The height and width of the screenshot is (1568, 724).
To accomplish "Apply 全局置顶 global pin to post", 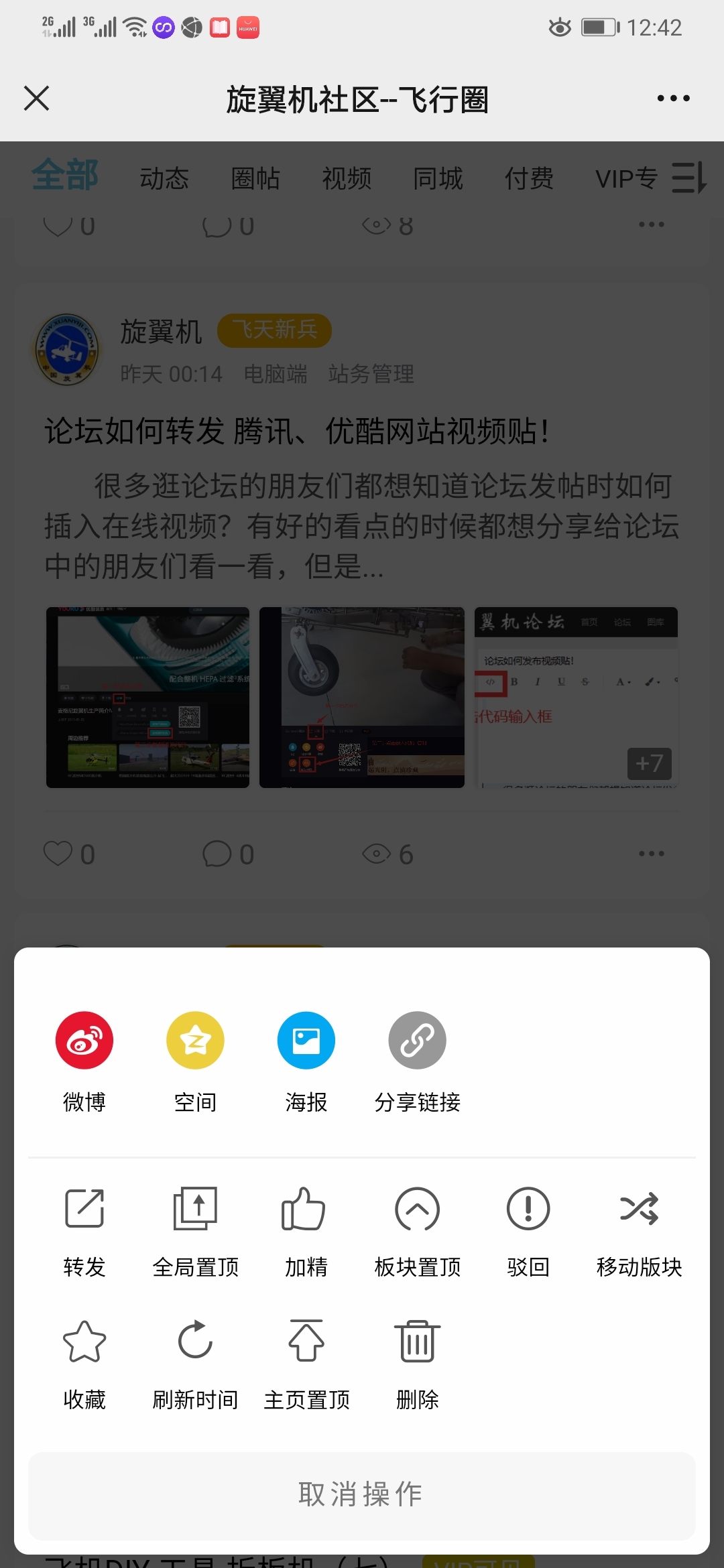I will (194, 1233).
